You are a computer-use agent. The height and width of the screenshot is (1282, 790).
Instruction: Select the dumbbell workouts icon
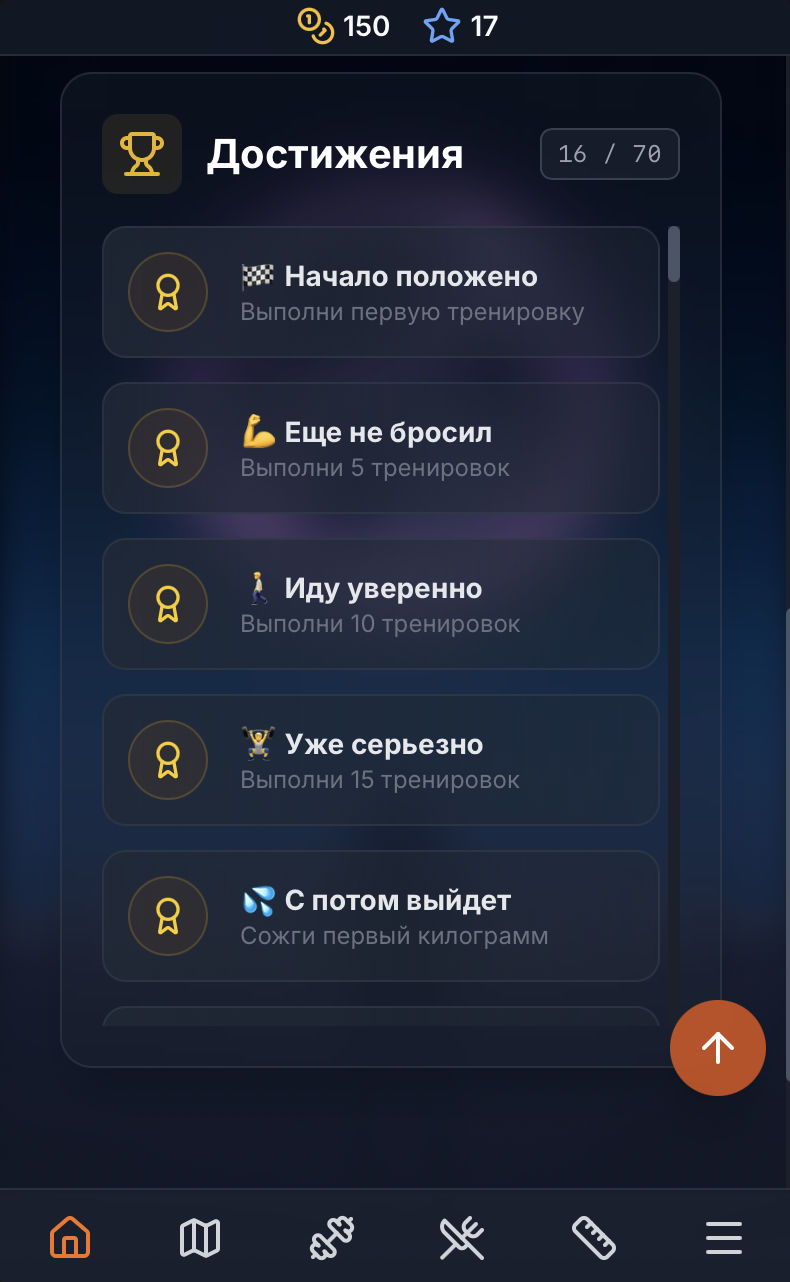point(330,1237)
